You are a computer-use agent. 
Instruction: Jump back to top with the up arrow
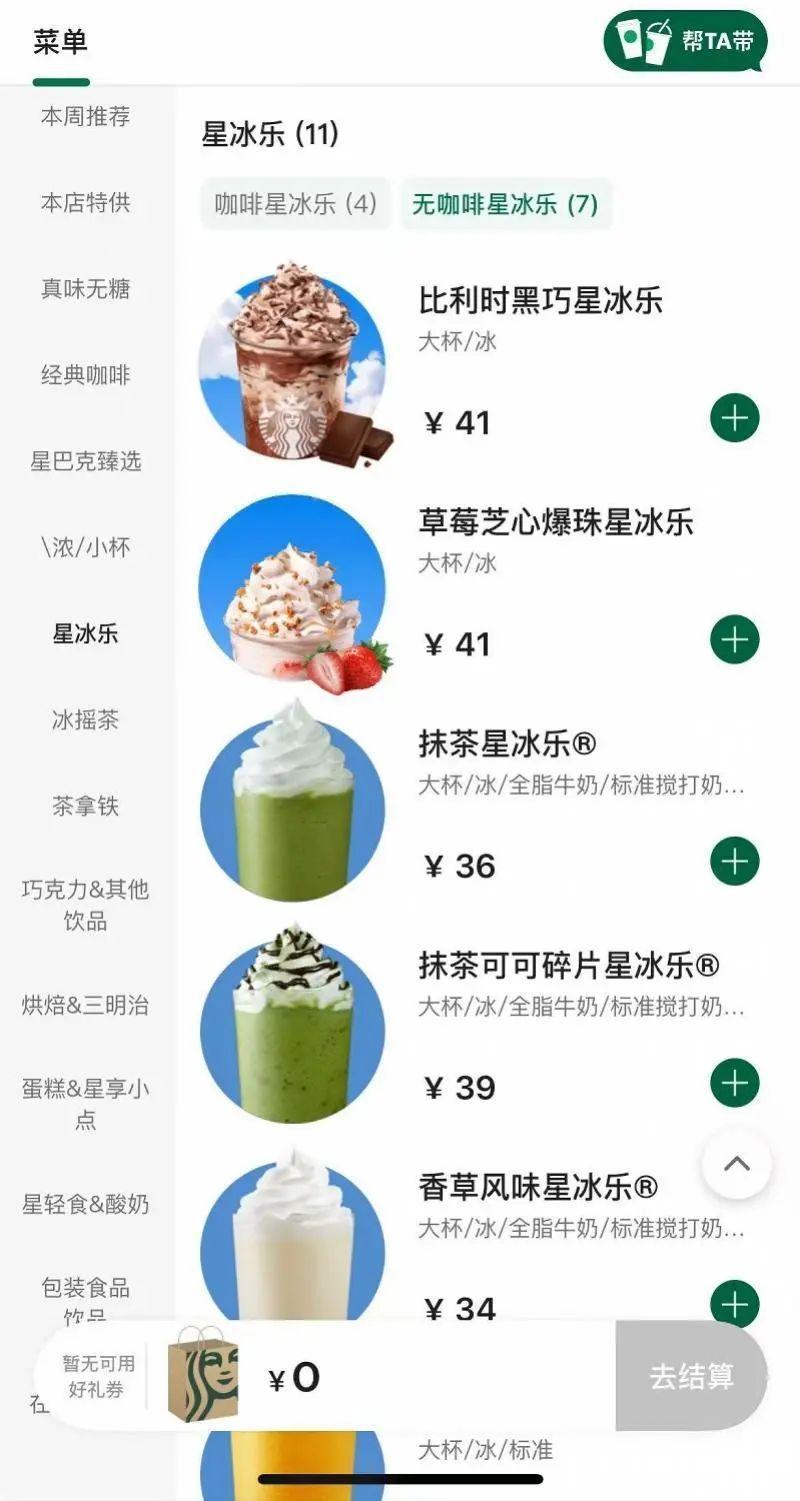point(736,1164)
